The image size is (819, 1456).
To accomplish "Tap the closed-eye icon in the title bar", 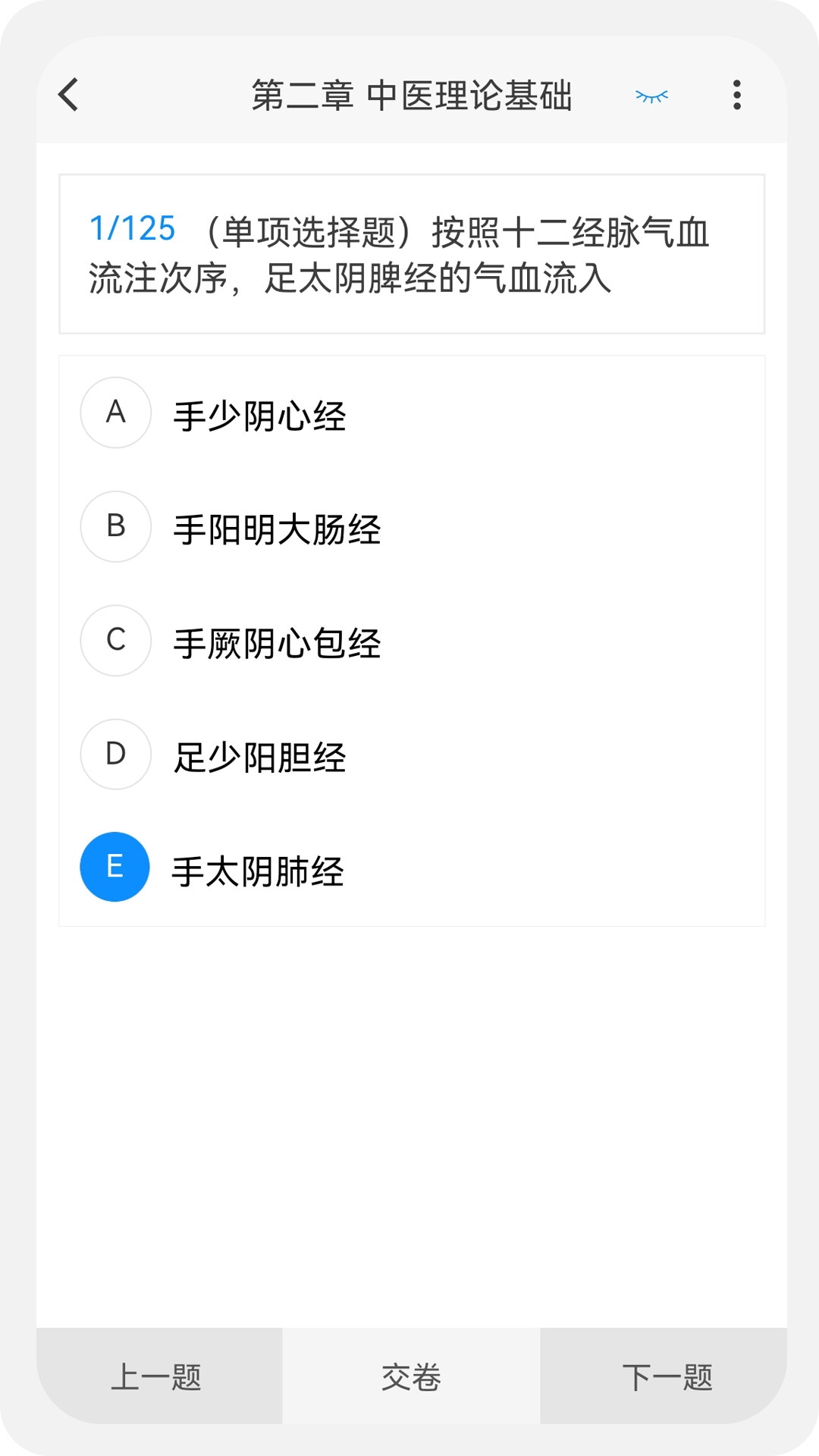I will point(651,95).
